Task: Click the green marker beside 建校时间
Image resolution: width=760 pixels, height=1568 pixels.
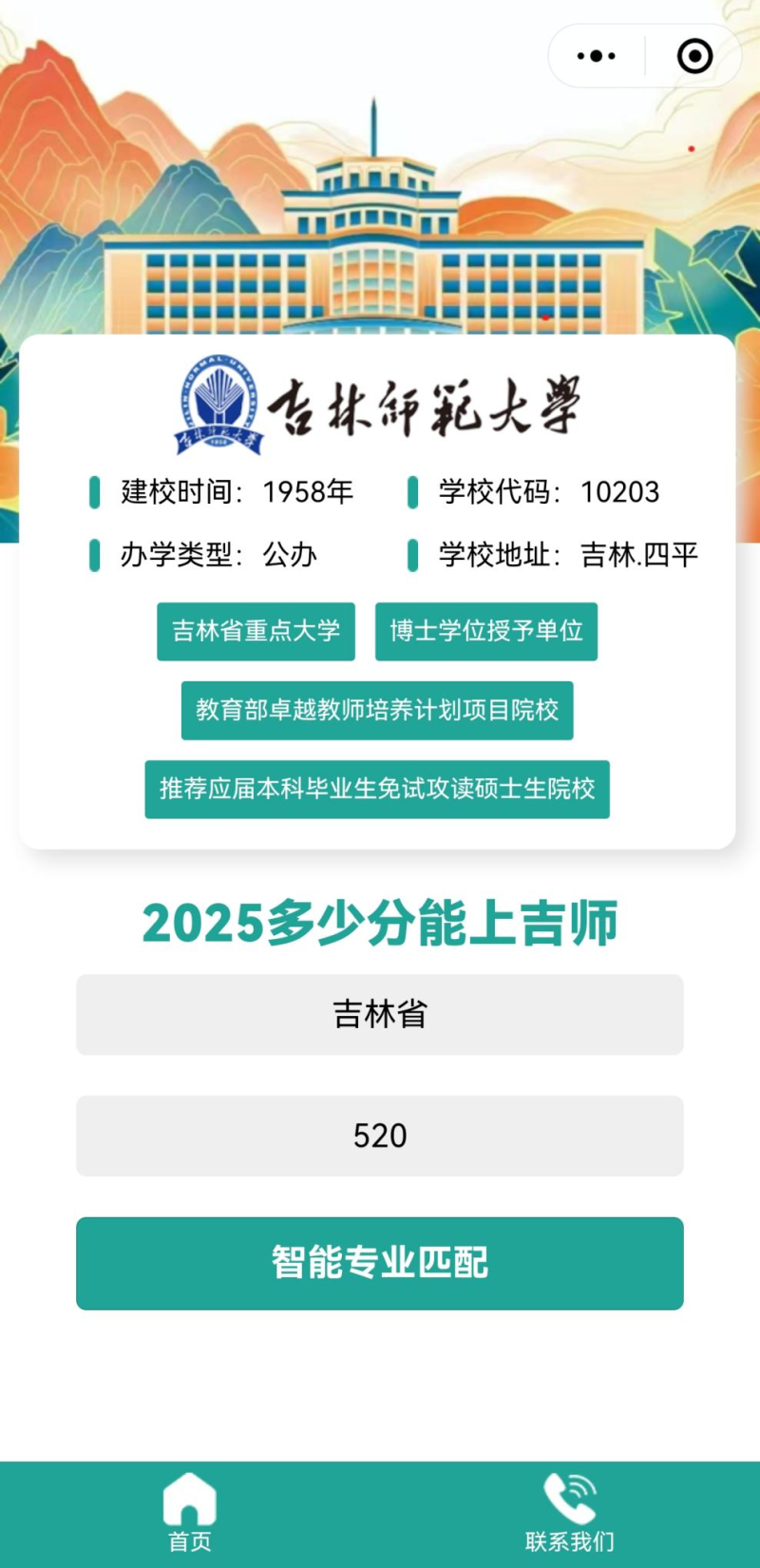Action: pyautogui.click(x=94, y=492)
